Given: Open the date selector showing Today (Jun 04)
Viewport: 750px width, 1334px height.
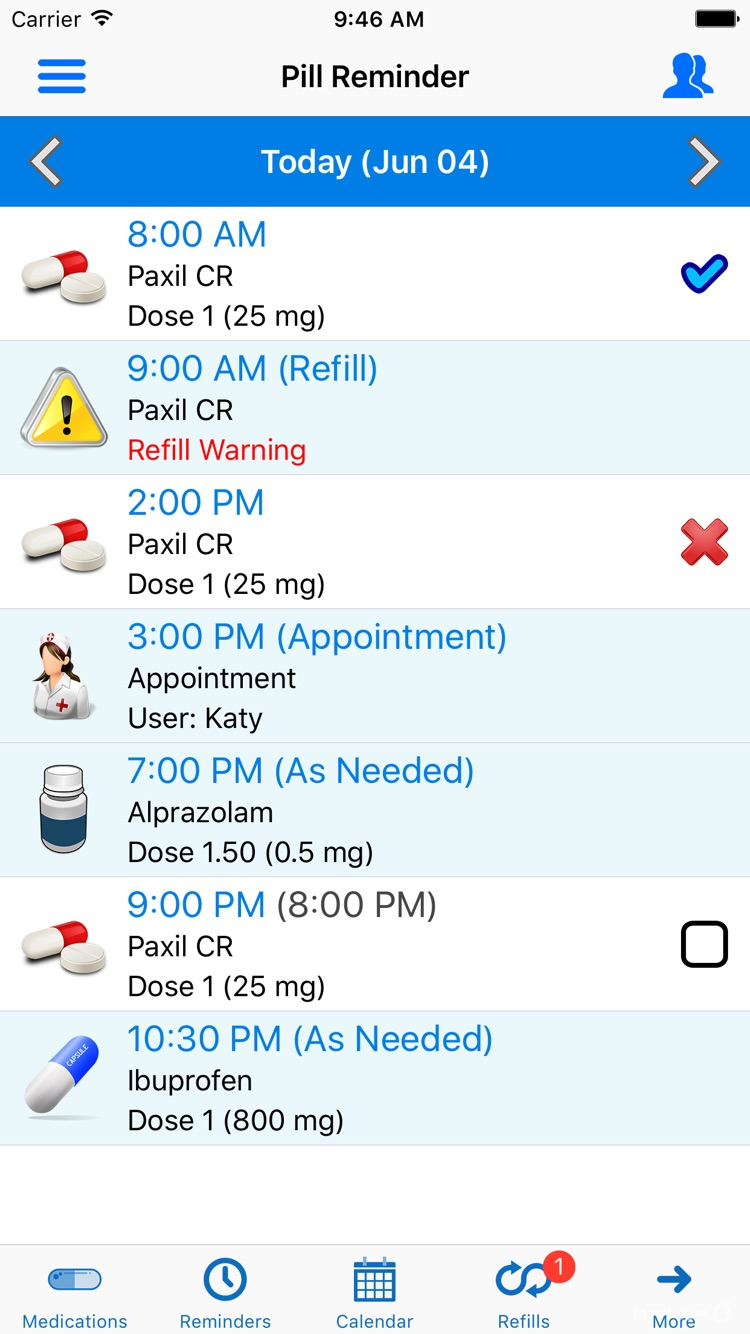Looking at the screenshot, I should click(x=375, y=161).
